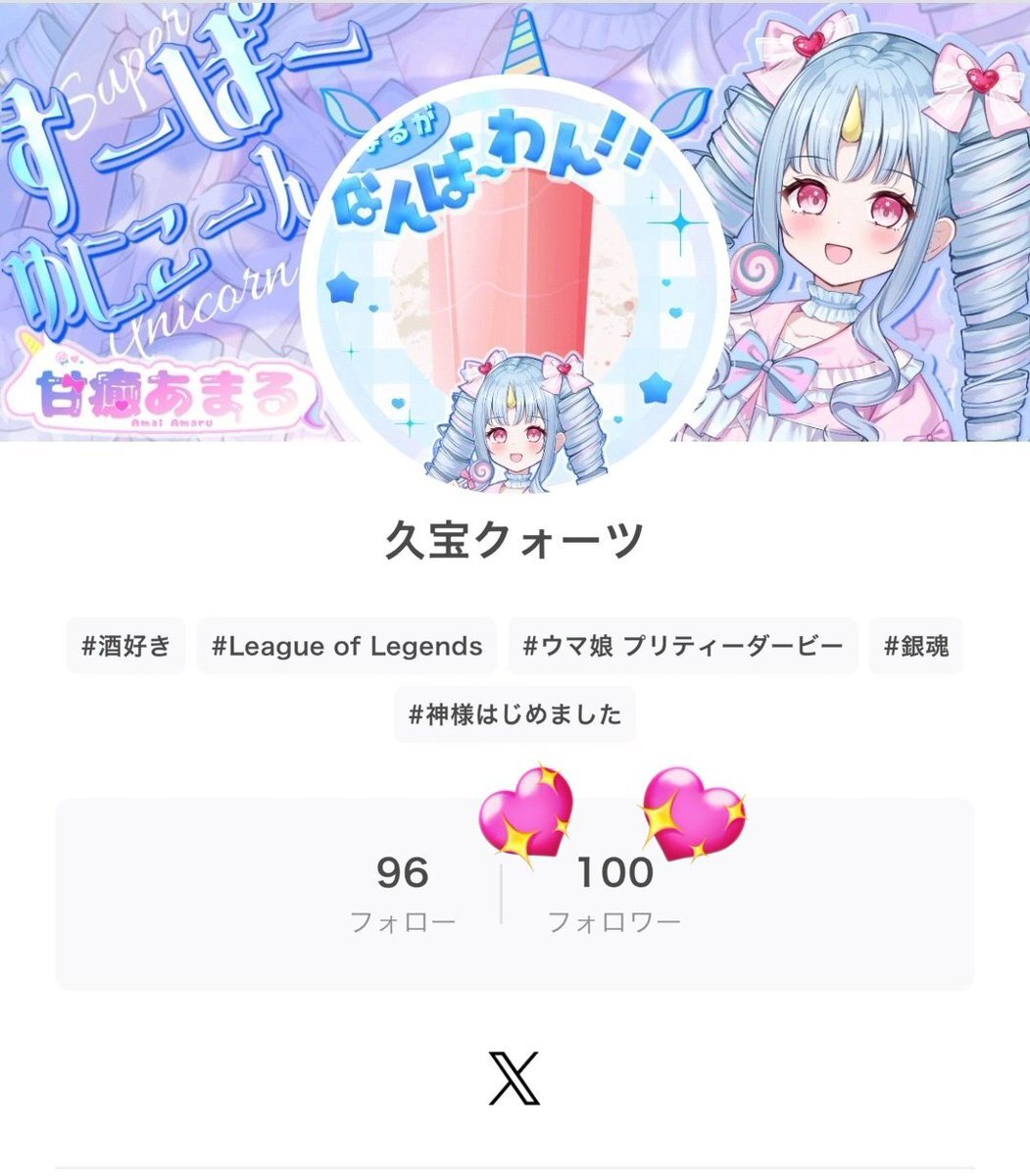Image resolution: width=1030 pixels, height=1176 pixels.
Task: Select the #酒好き hashtag chip
Action: (x=126, y=646)
